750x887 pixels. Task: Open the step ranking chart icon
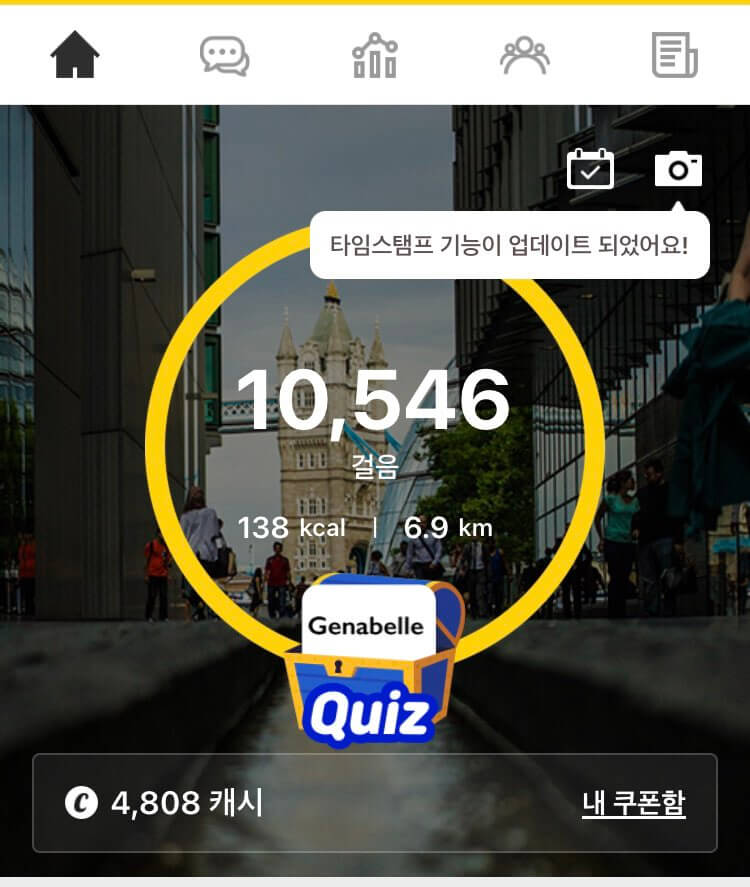pyautogui.click(x=375, y=56)
